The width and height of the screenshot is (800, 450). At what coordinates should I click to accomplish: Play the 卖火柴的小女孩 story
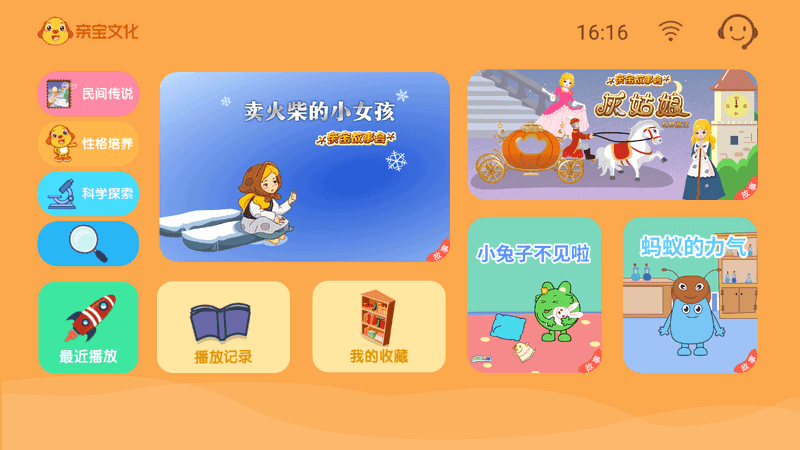click(x=304, y=166)
